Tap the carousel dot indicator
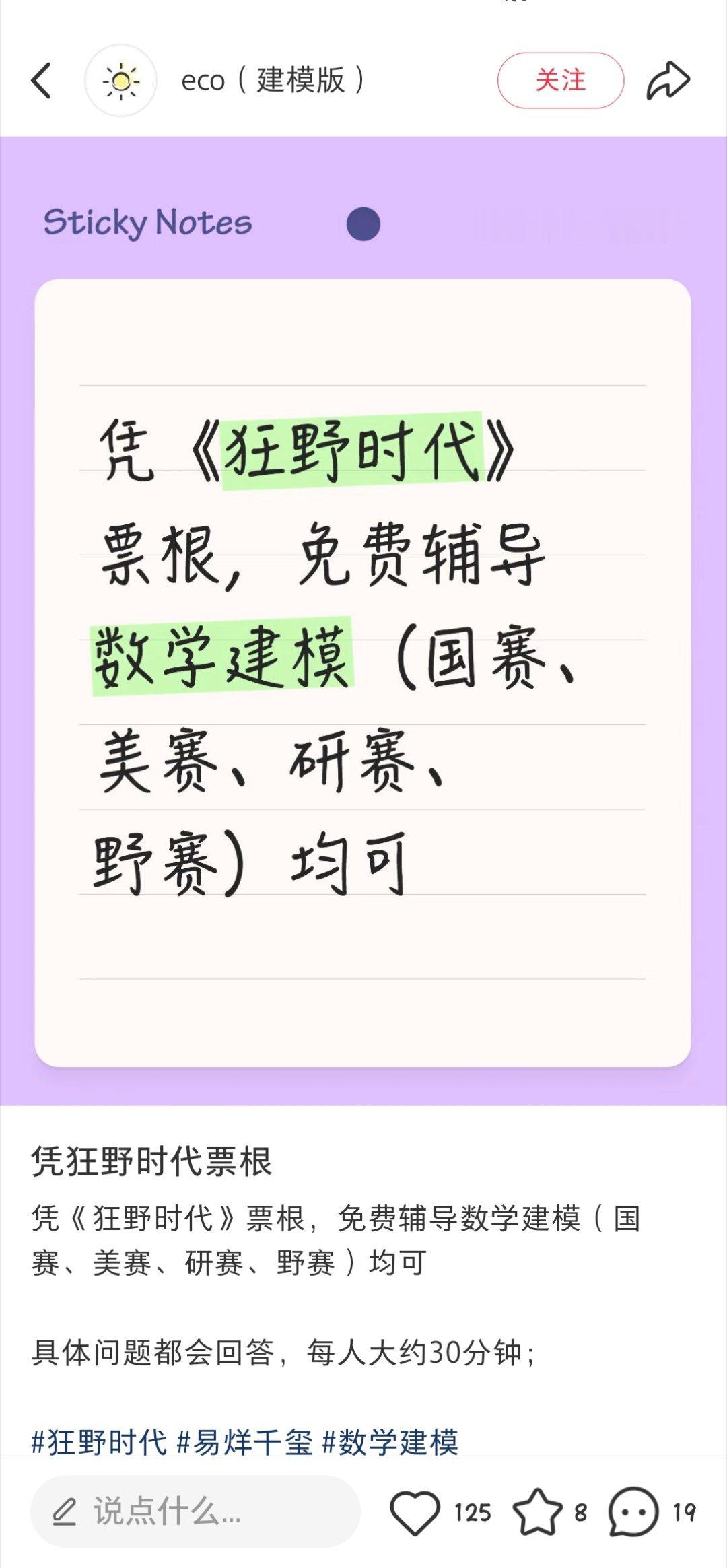The height and width of the screenshot is (1568, 727). (x=363, y=222)
